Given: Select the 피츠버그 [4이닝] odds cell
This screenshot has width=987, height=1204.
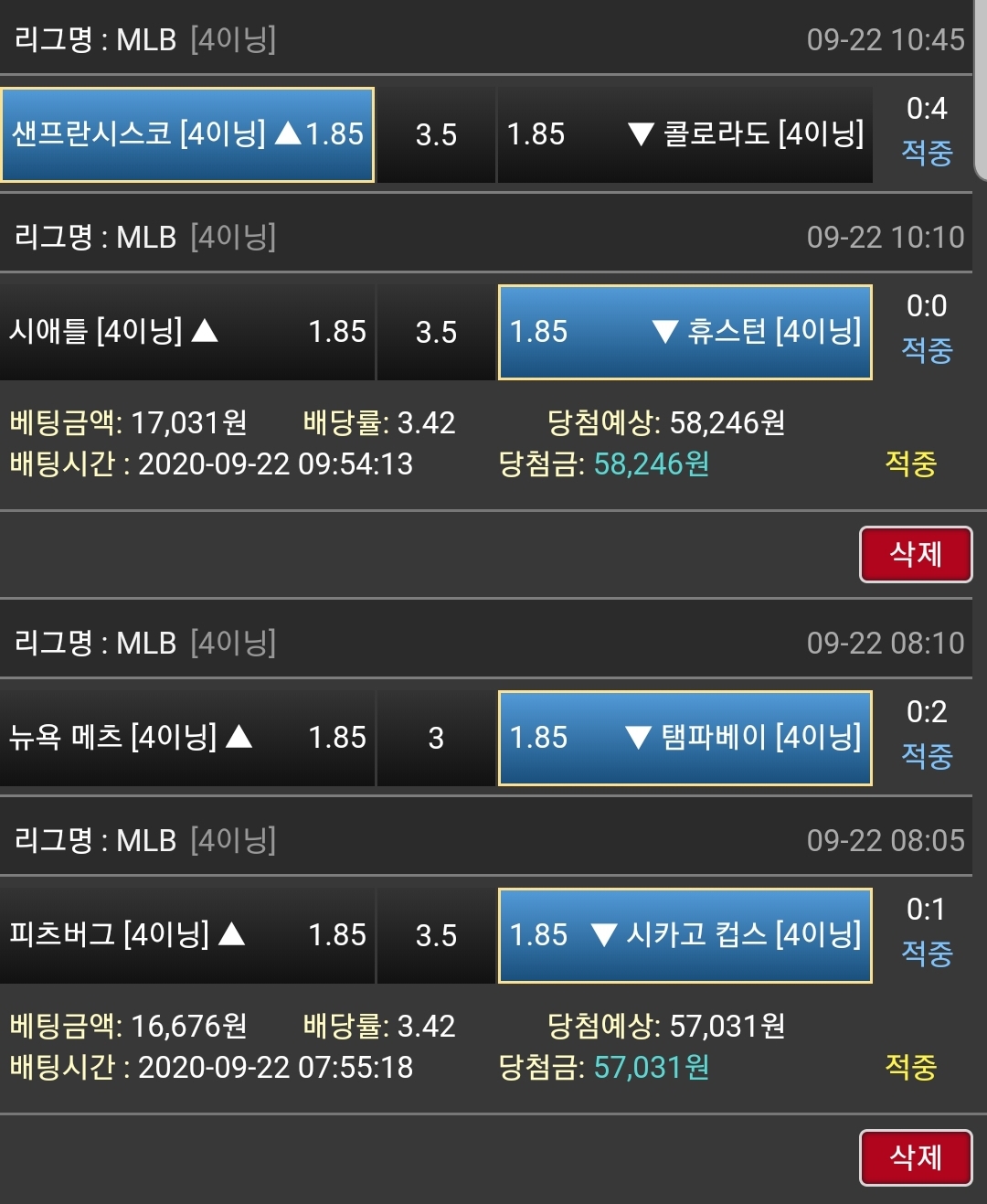Looking at the screenshot, I should point(187,935).
